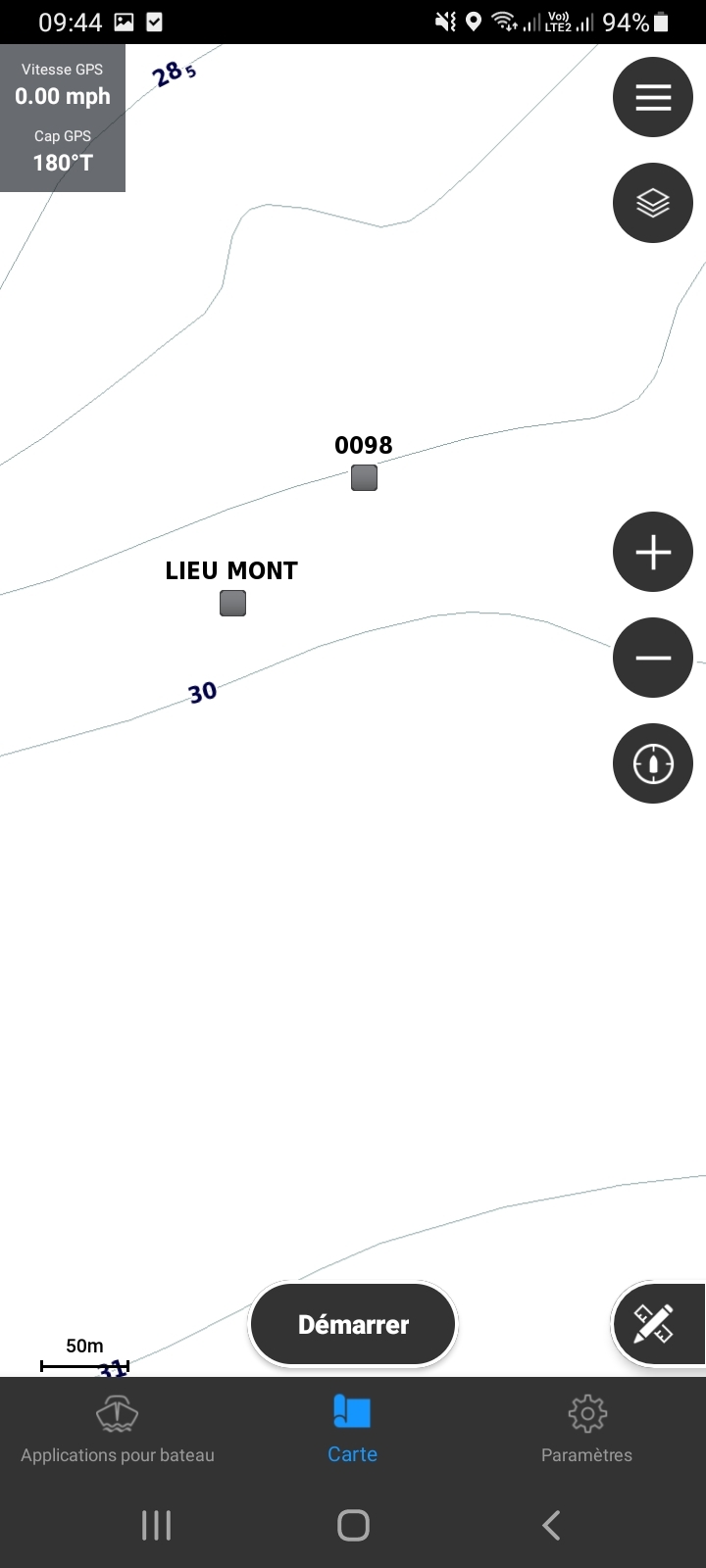Center map on boat position

(653, 763)
